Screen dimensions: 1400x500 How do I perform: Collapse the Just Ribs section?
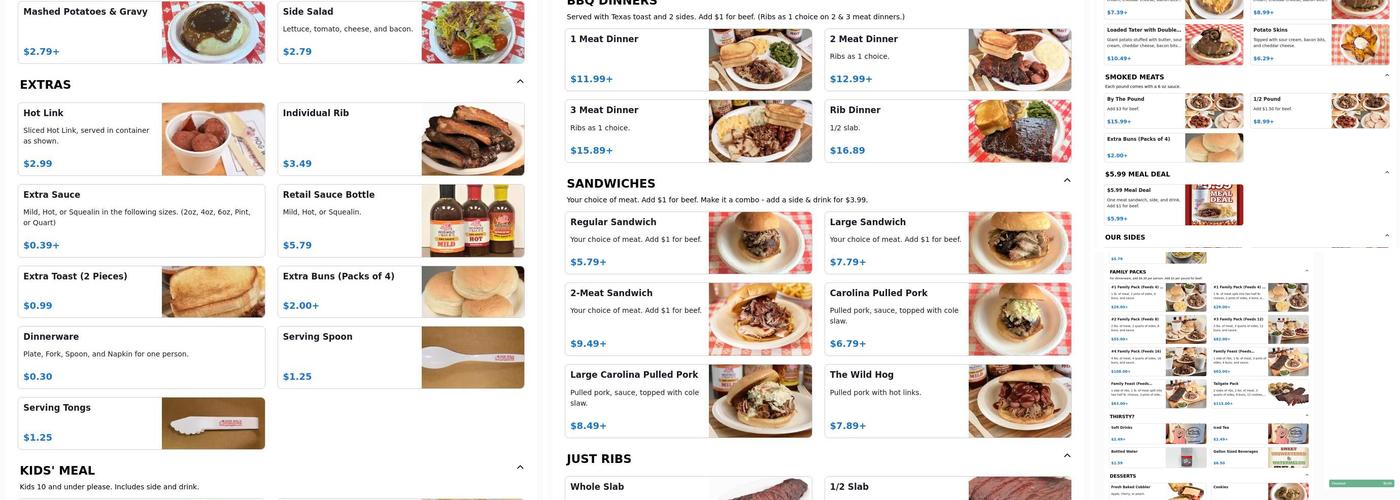(1067, 456)
